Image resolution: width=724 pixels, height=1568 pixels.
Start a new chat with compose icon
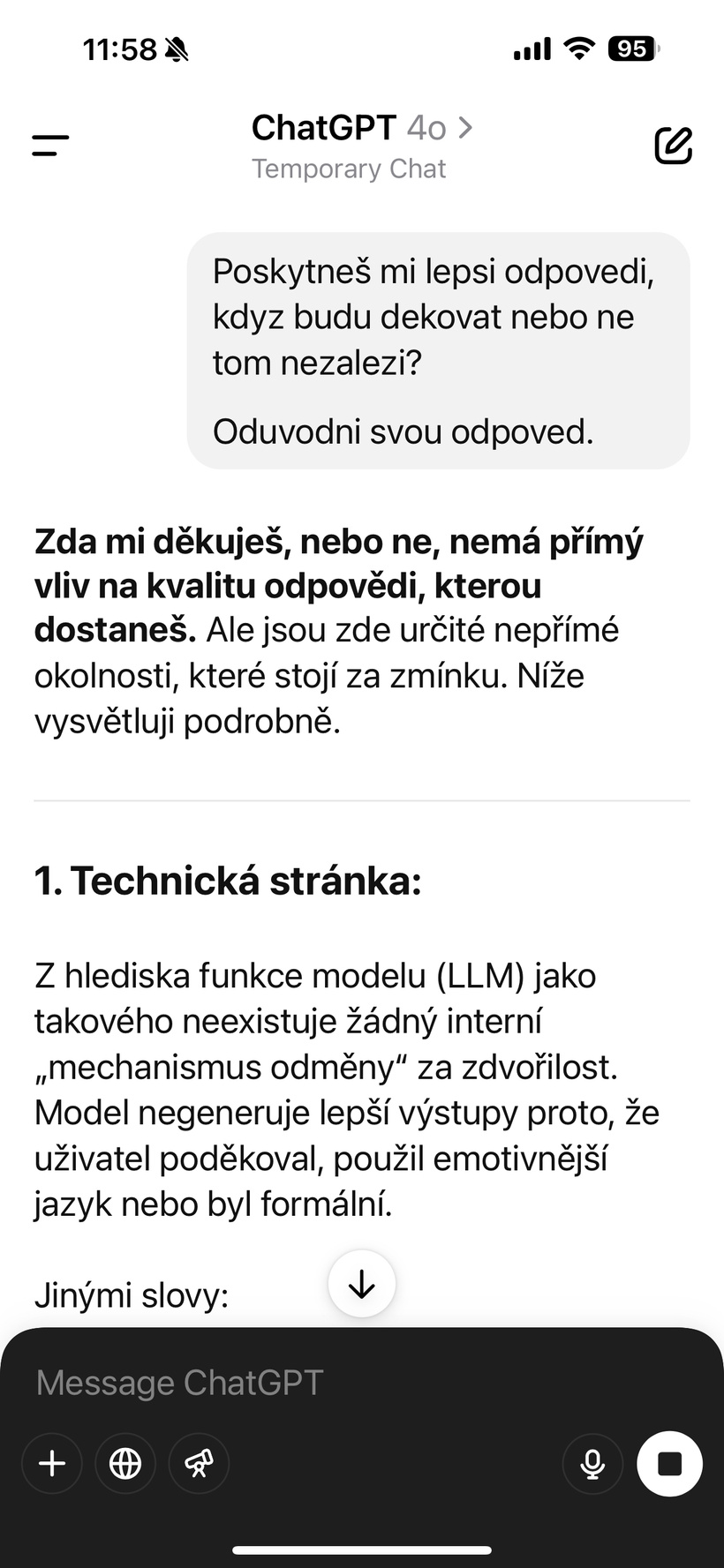pyautogui.click(x=674, y=146)
